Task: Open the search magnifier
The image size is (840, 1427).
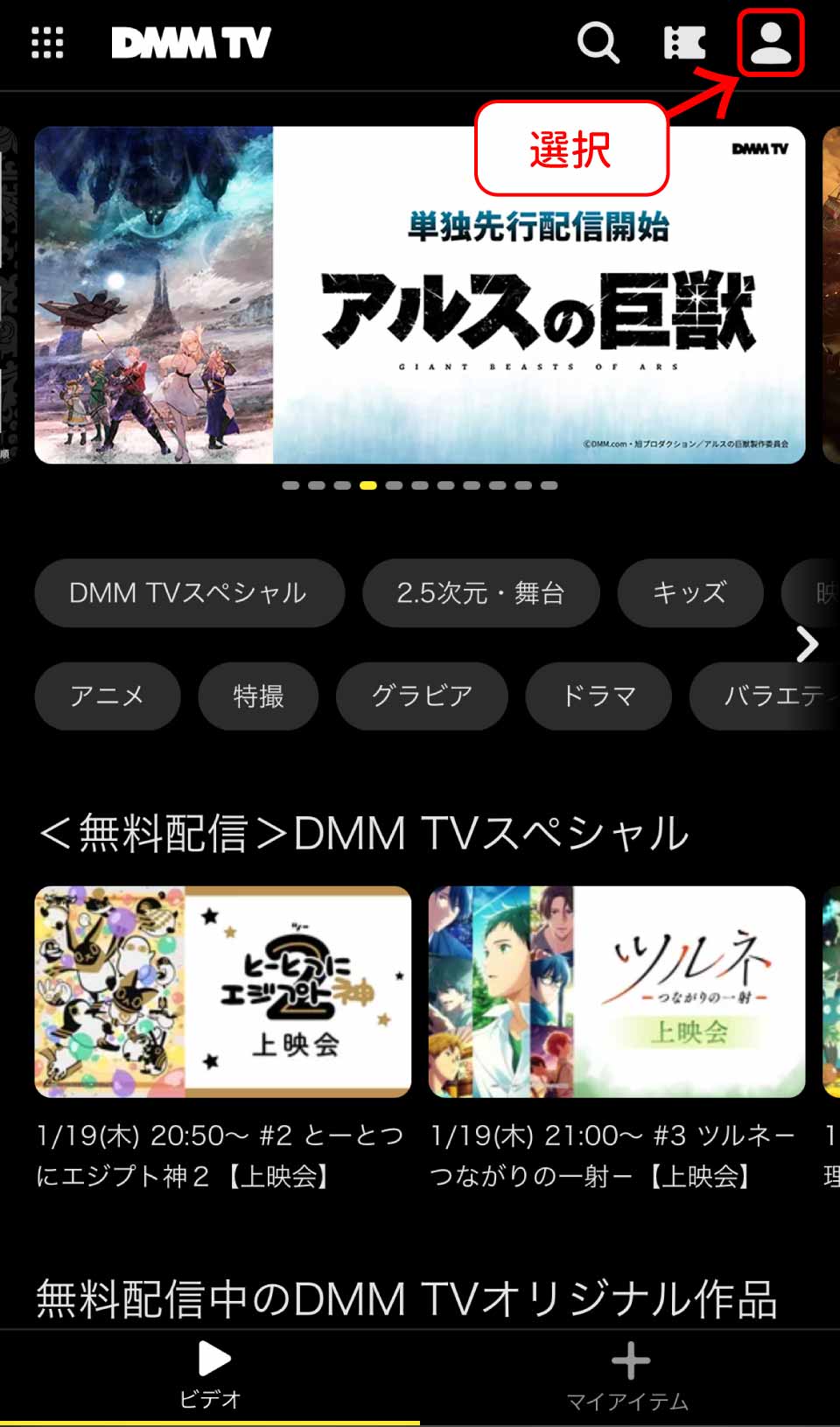Action: pyautogui.click(x=598, y=42)
